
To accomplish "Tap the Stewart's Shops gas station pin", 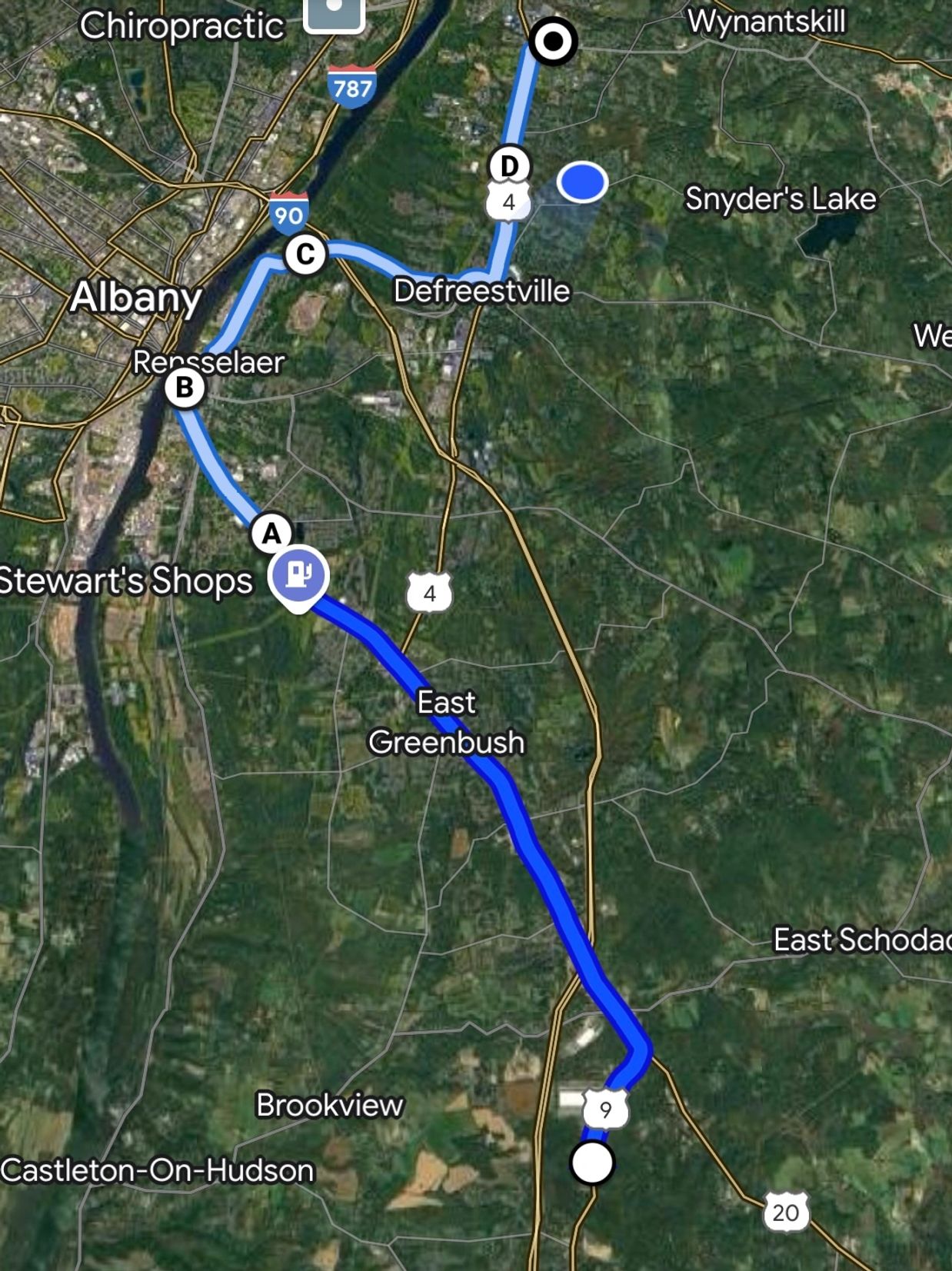I will pyautogui.click(x=298, y=575).
